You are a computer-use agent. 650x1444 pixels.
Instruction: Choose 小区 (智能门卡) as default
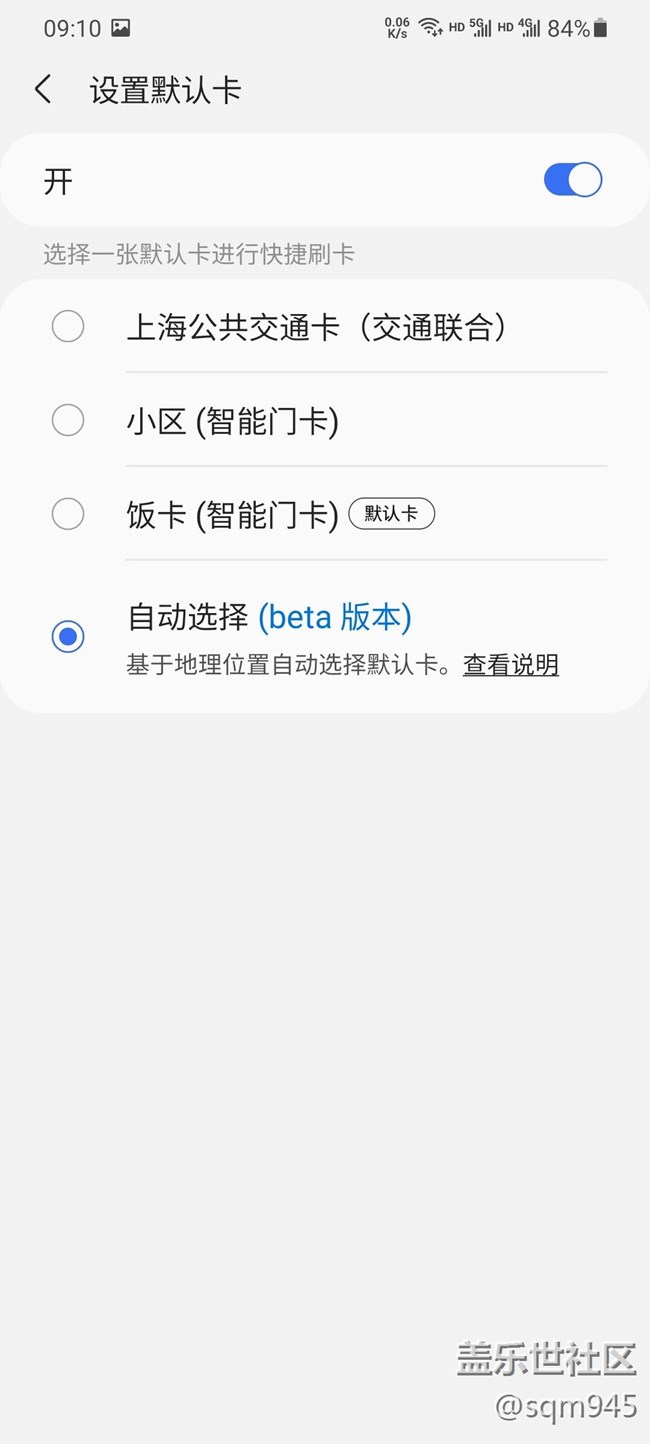point(68,420)
